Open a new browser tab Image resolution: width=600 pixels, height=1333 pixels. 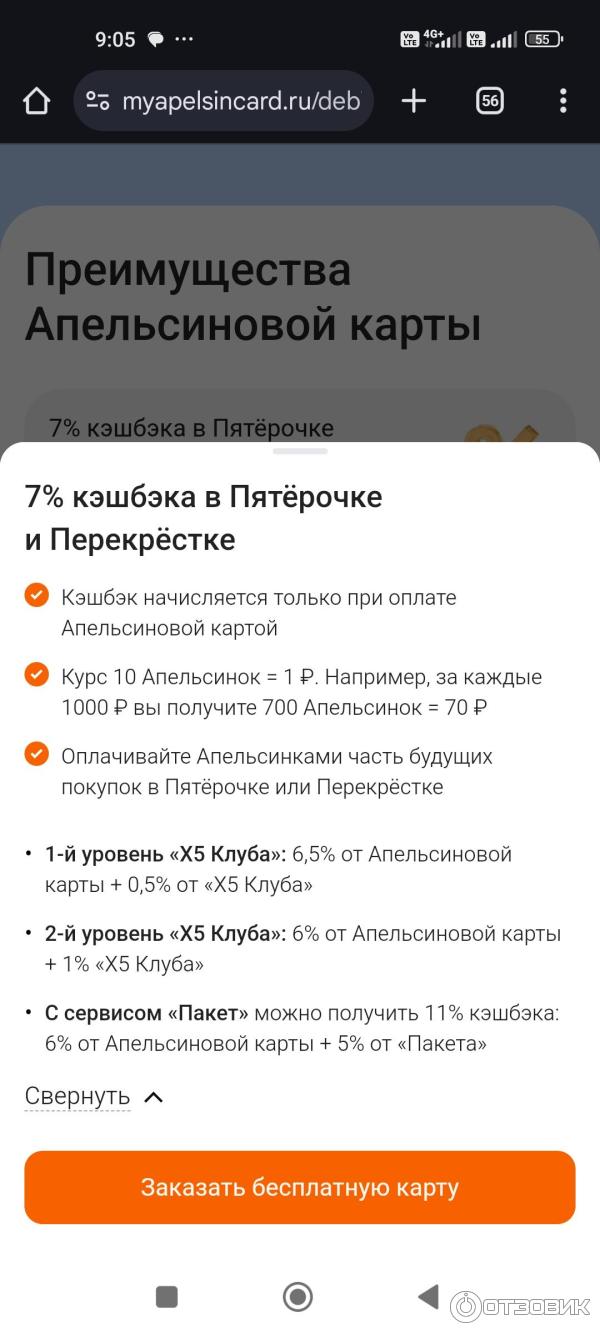pyautogui.click(x=413, y=101)
